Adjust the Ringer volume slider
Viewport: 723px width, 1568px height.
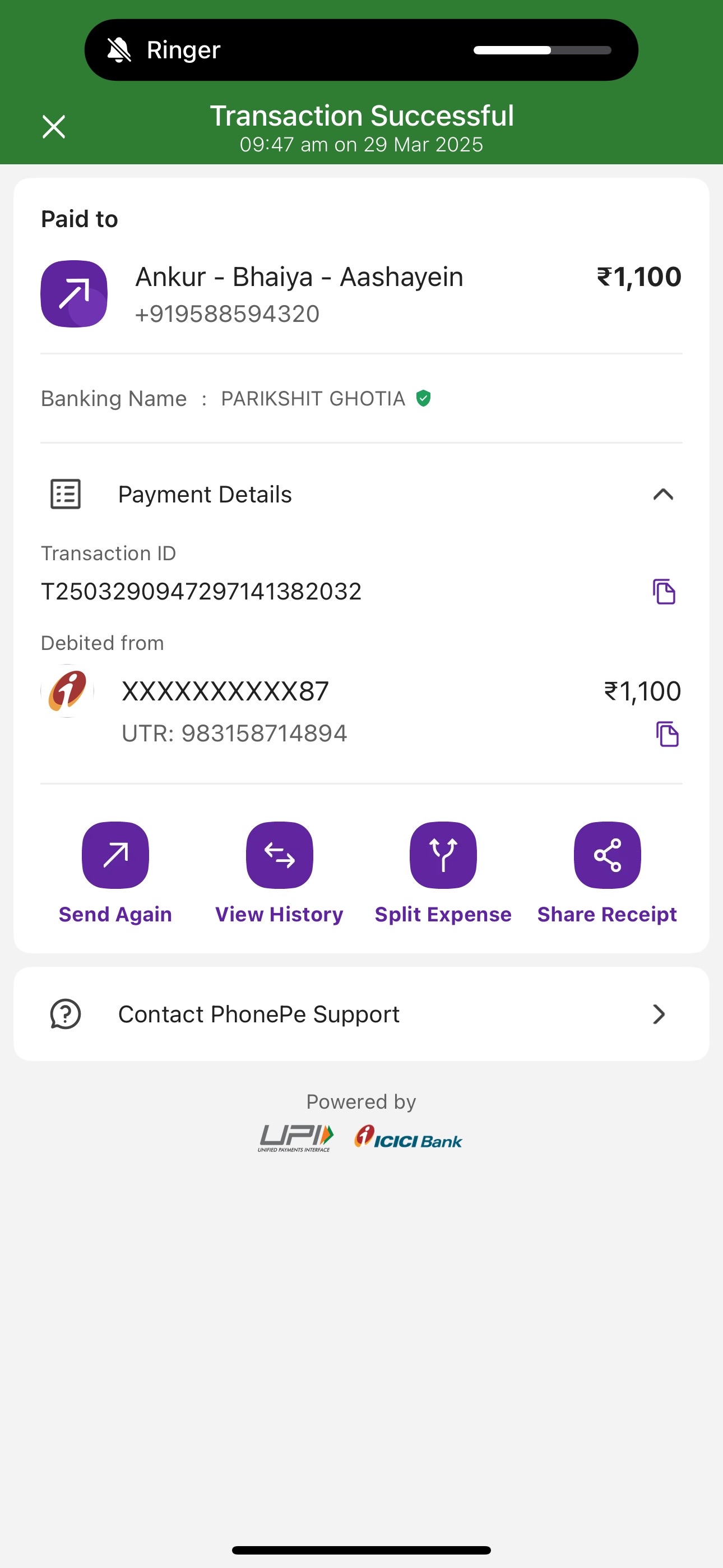coord(543,50)
